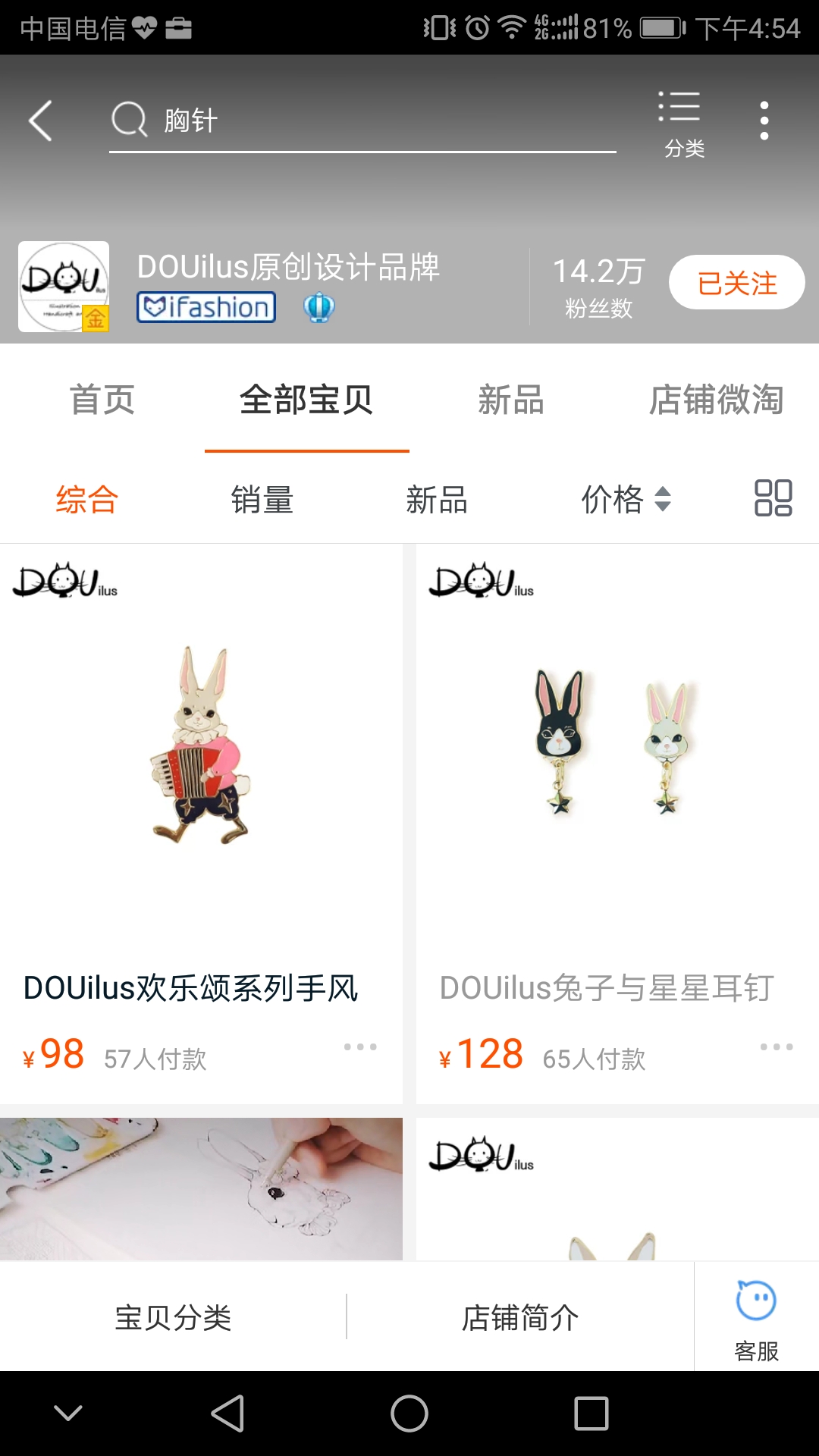Open the three-dot overflow menu
The width and height of the screenshot is (819, 1456).
(x=764, y=121)
